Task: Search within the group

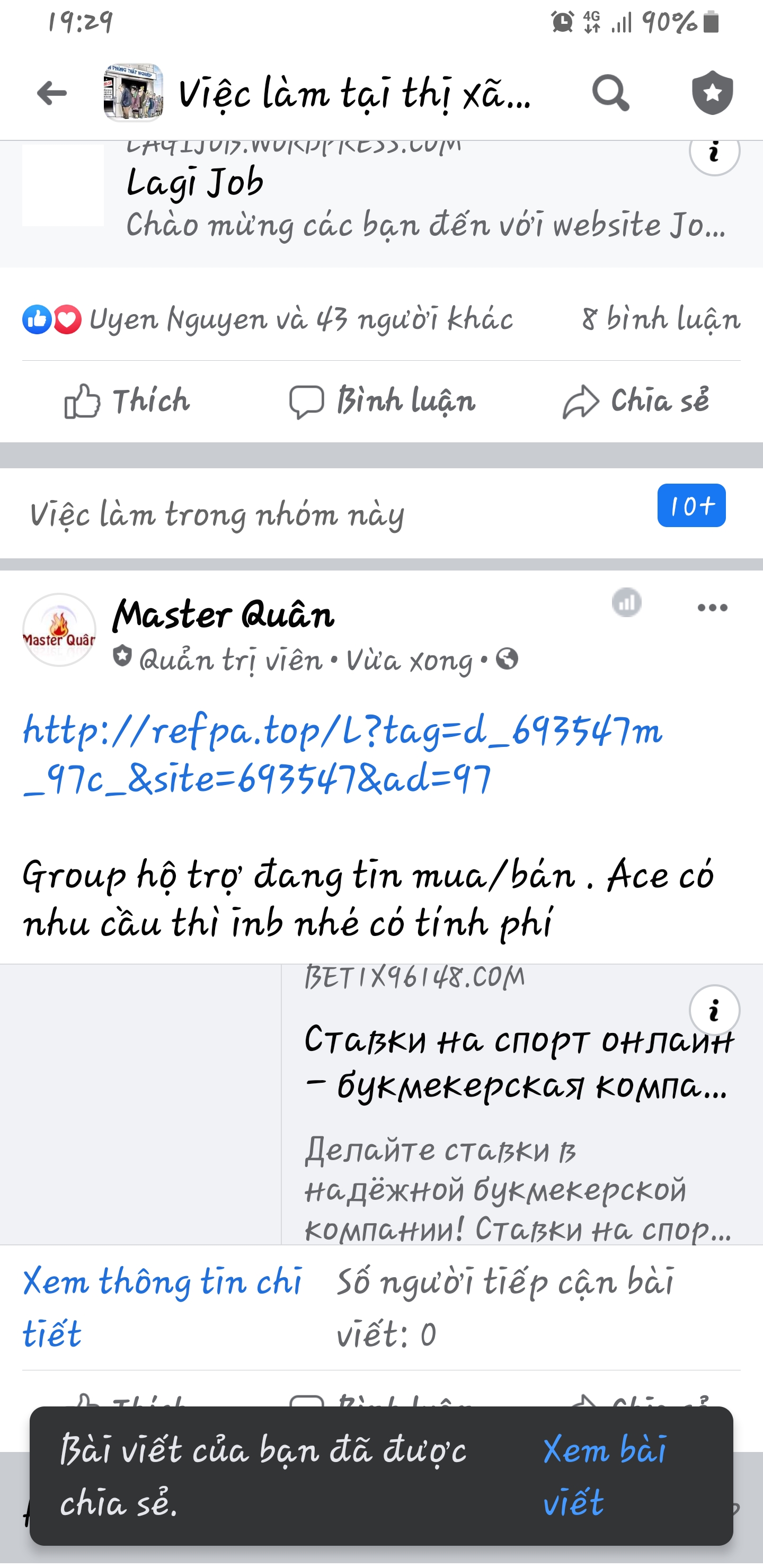Action: pos(610,93)
